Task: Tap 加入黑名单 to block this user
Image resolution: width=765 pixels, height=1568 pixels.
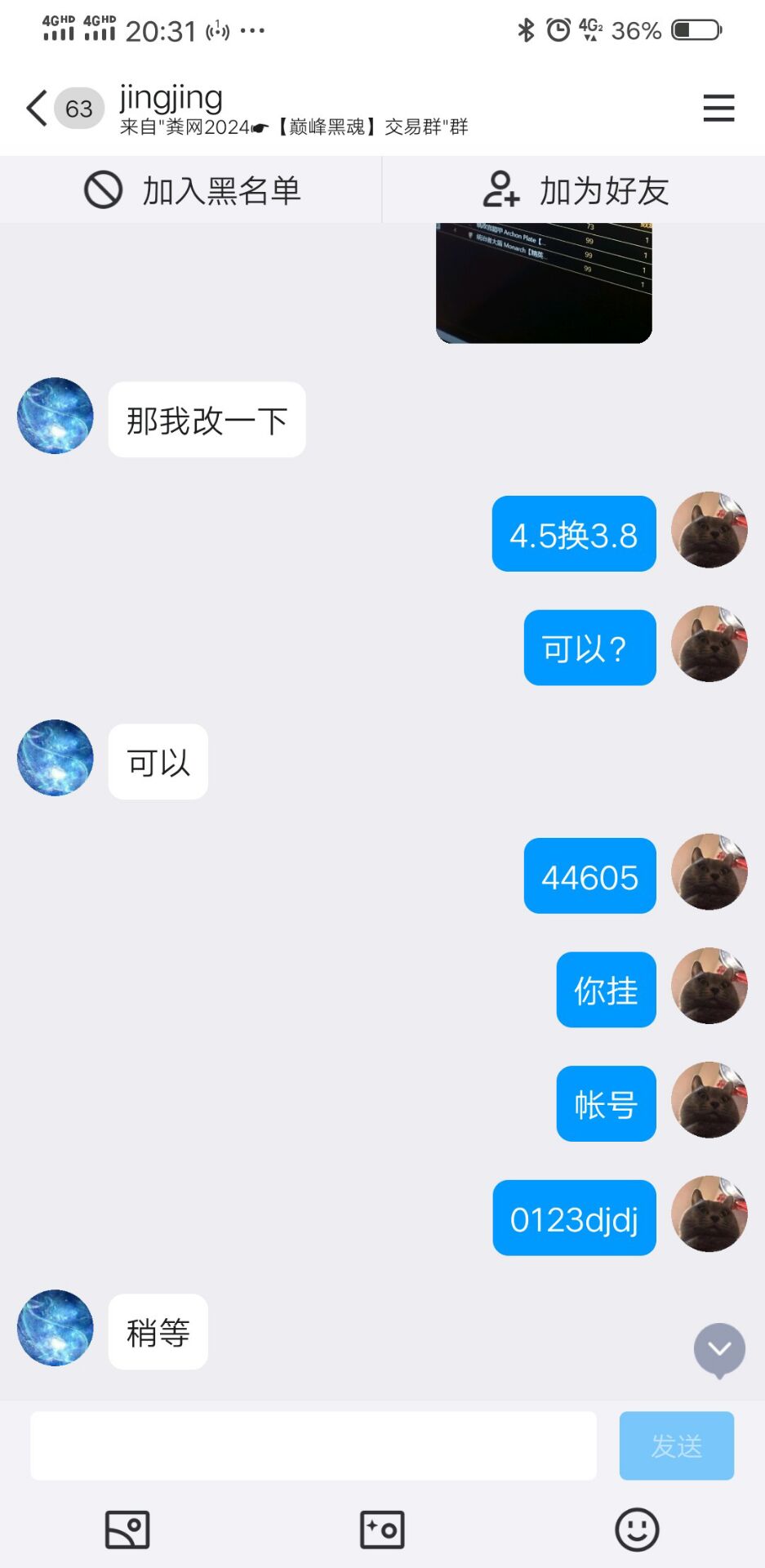Action: [192, 190]
